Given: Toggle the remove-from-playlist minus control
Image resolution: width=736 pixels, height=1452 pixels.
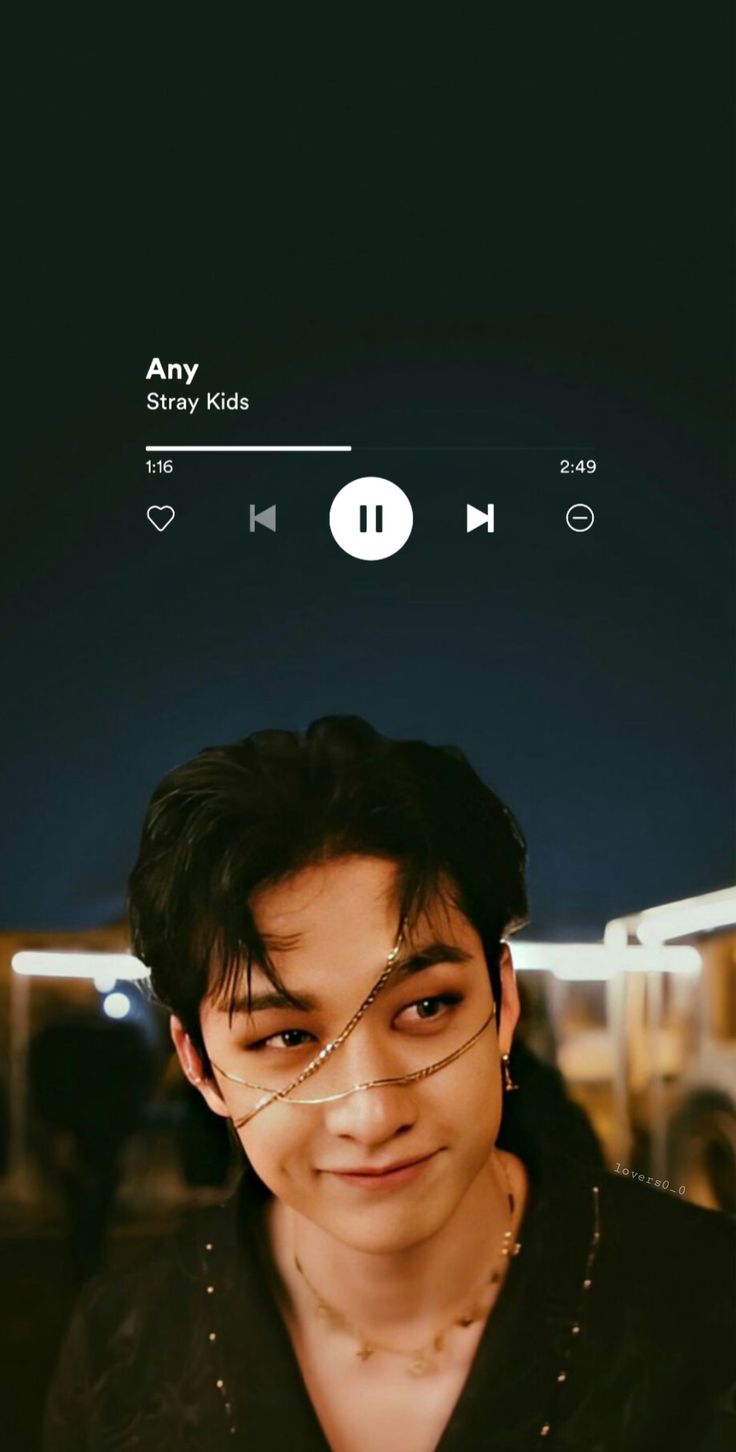Looking at the screenshot, I should pos(580,518).
